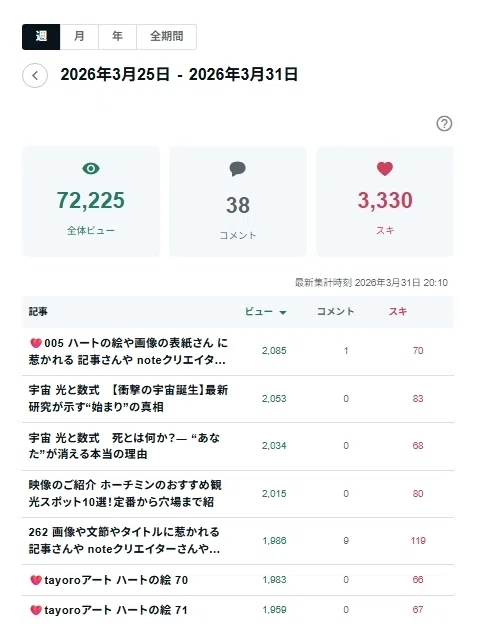The width and height of the screenshot is (484, 624).
Task: Select the 全期間 tab
Action: (x=166, y=37)
